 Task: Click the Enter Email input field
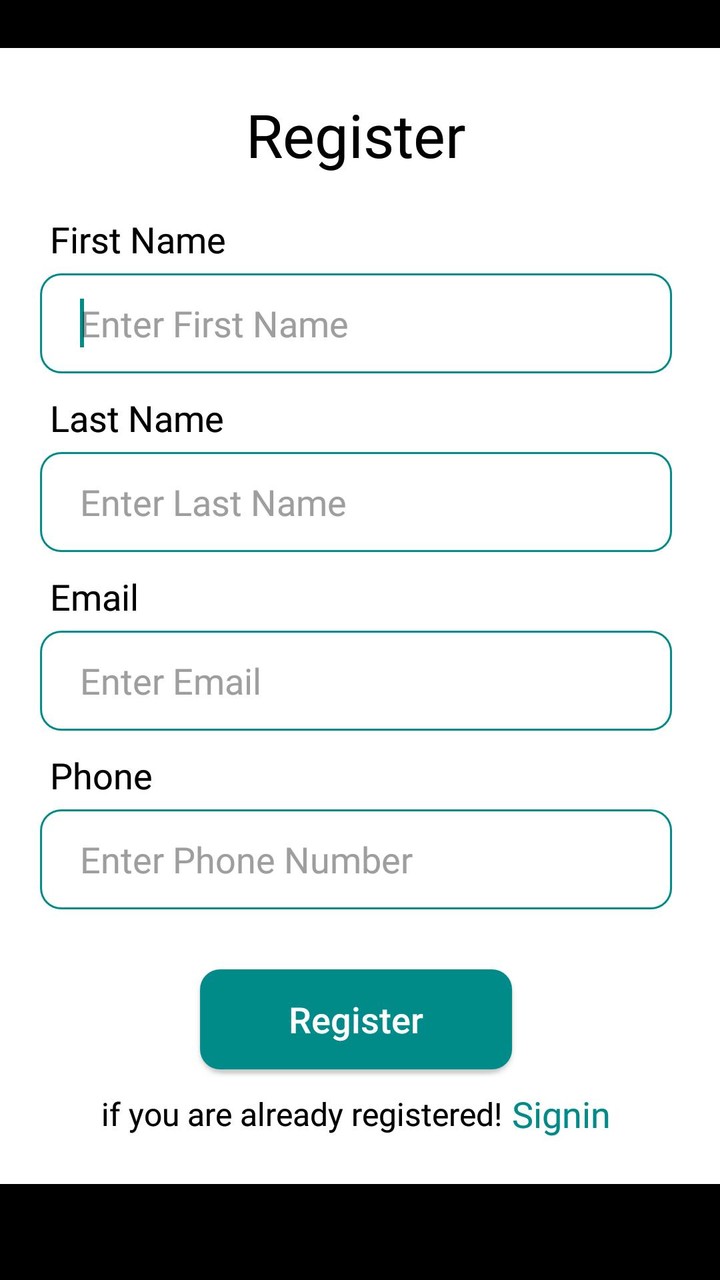(x=355, y=680)
